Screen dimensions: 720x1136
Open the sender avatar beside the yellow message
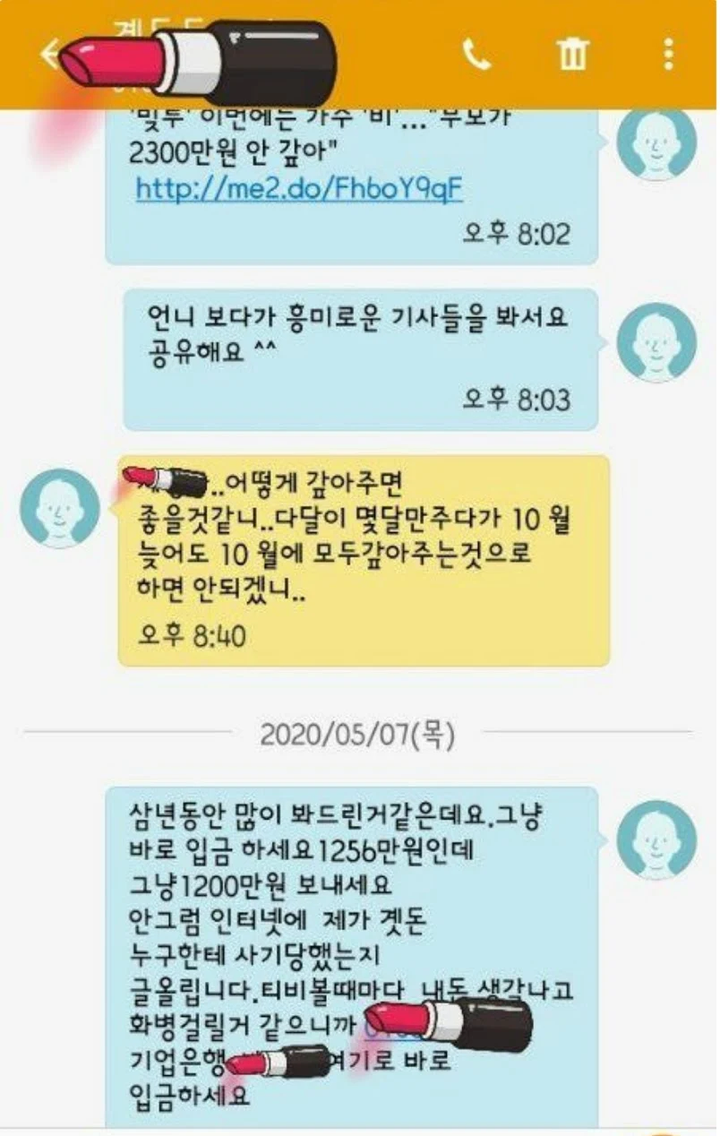pos(60,508)
